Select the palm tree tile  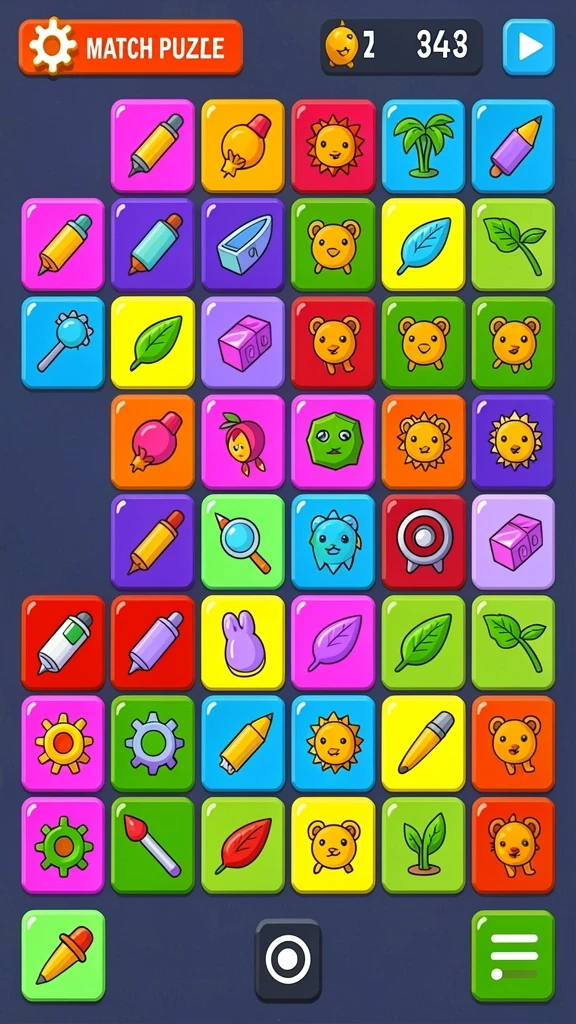click(x=423, y=146)
